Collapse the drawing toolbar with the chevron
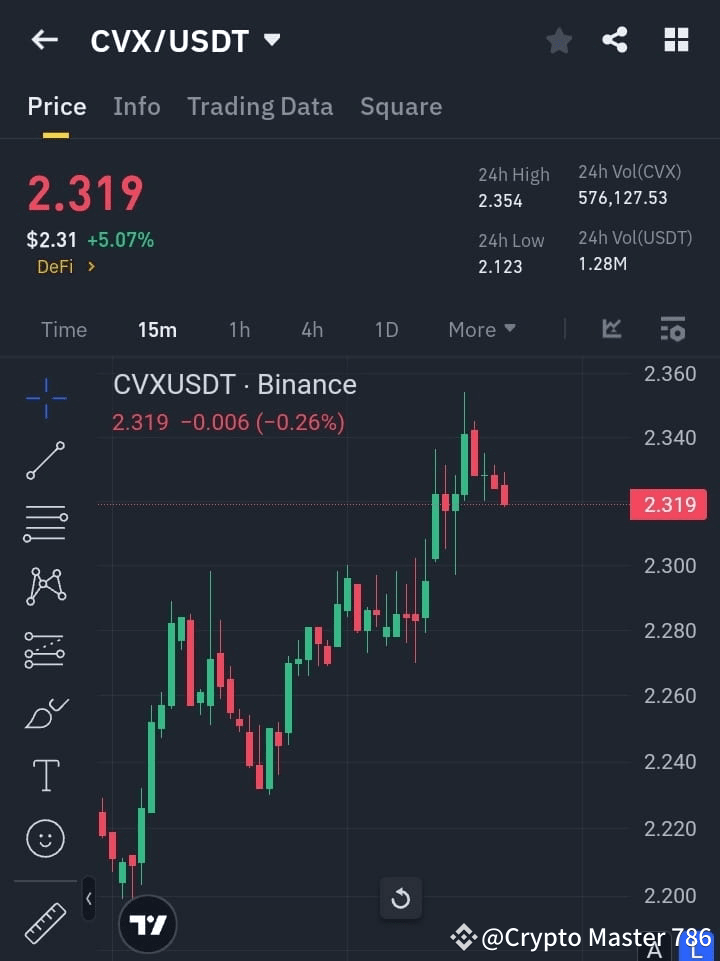Screen dimensions: 720x961 point(88,898)
